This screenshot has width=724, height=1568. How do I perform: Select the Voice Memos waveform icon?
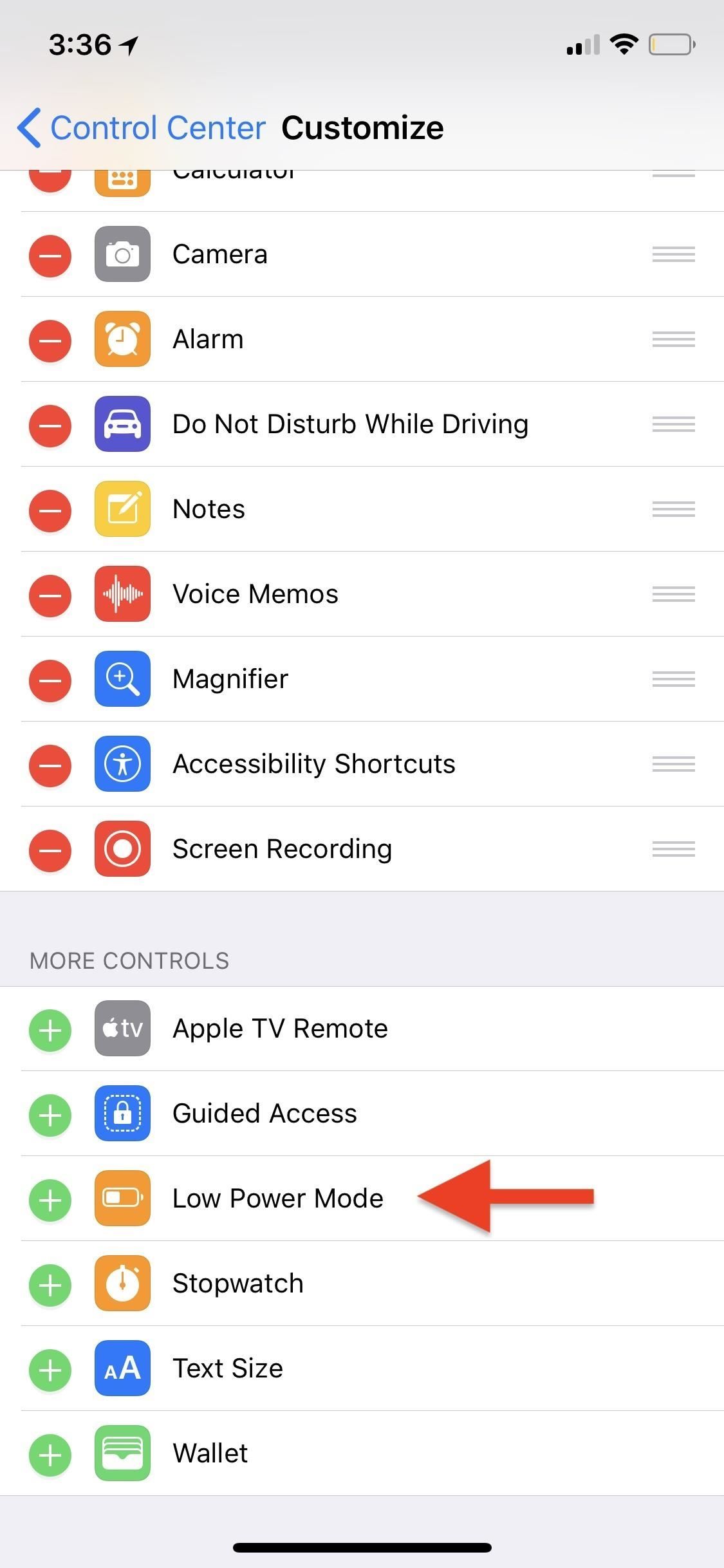tap(122, 594)
